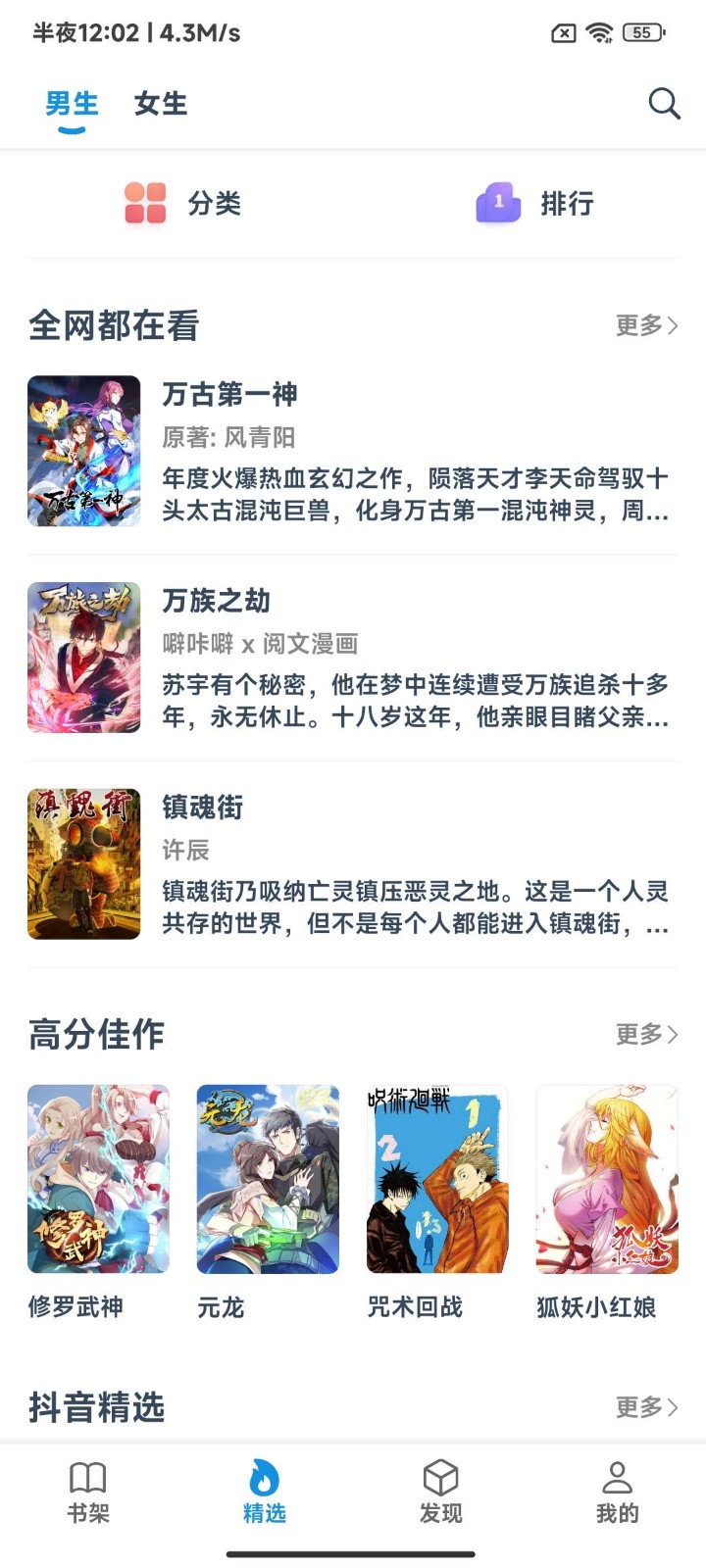Open 分类 categories
This screenshot has width=706, height=1568.
click(x=183, y=203)
